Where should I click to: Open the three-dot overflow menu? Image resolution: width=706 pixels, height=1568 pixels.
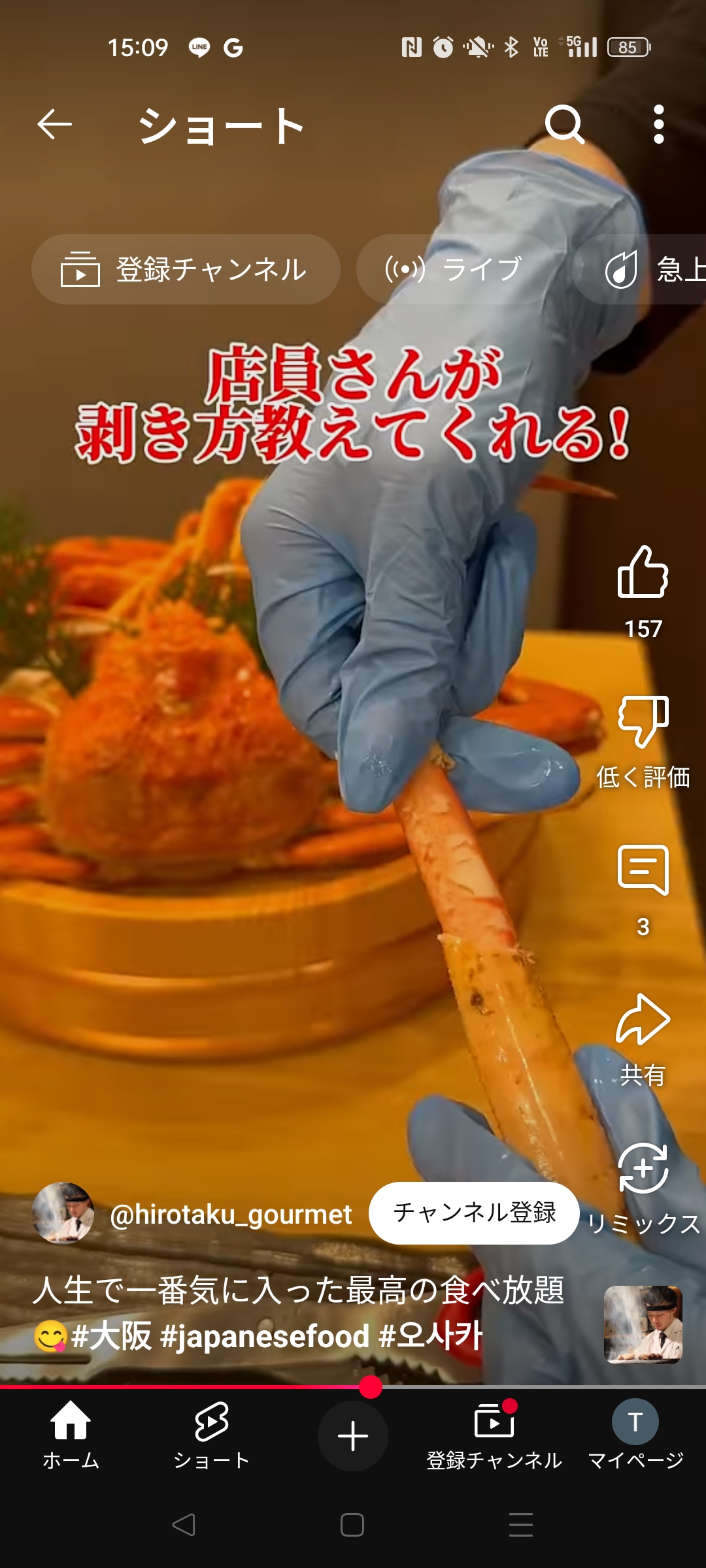pos(659,124)
